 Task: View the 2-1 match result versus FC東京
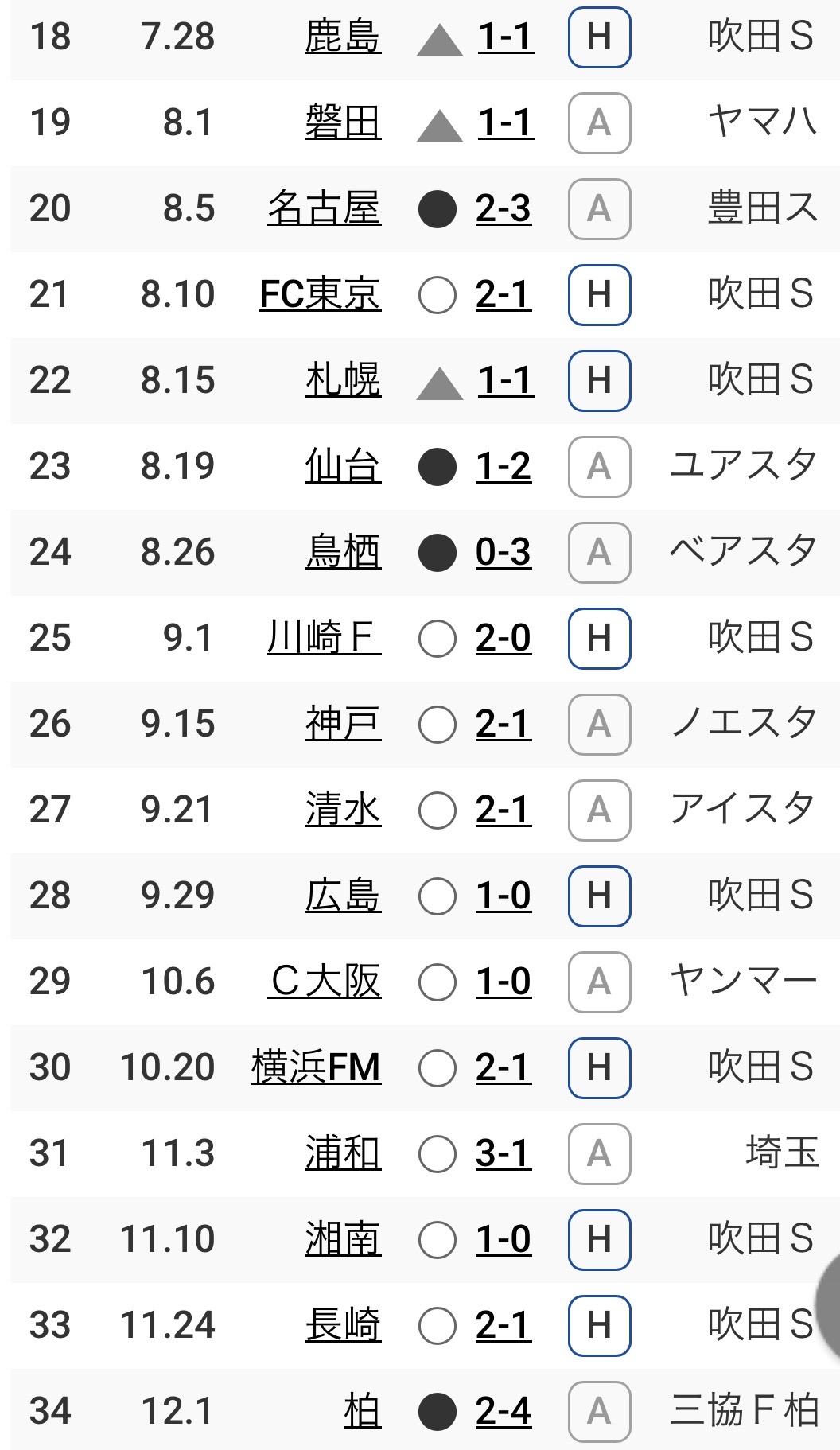click(x=504, y=294)
